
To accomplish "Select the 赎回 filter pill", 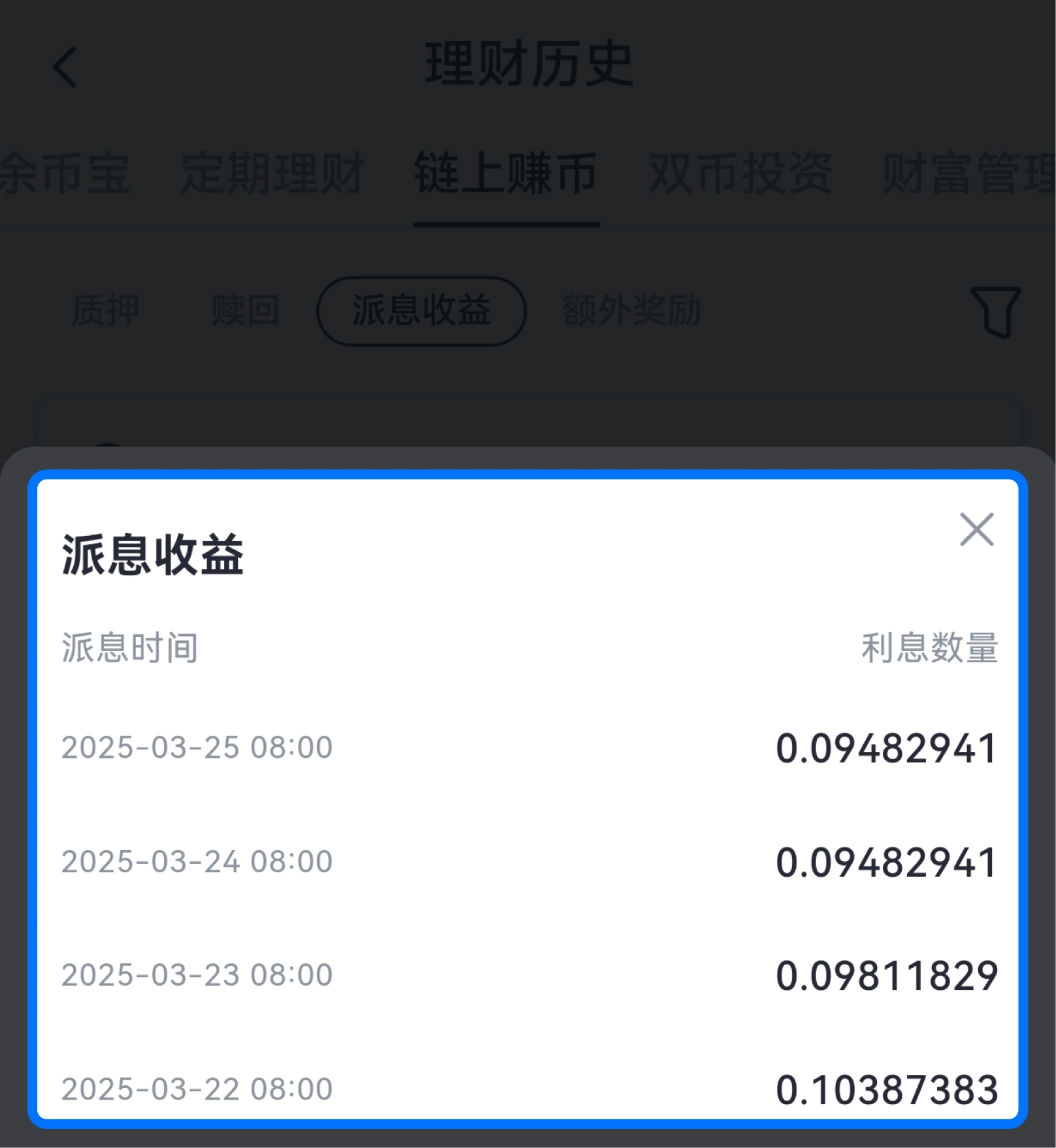I will pyautogui.click(x=246, y=310).
